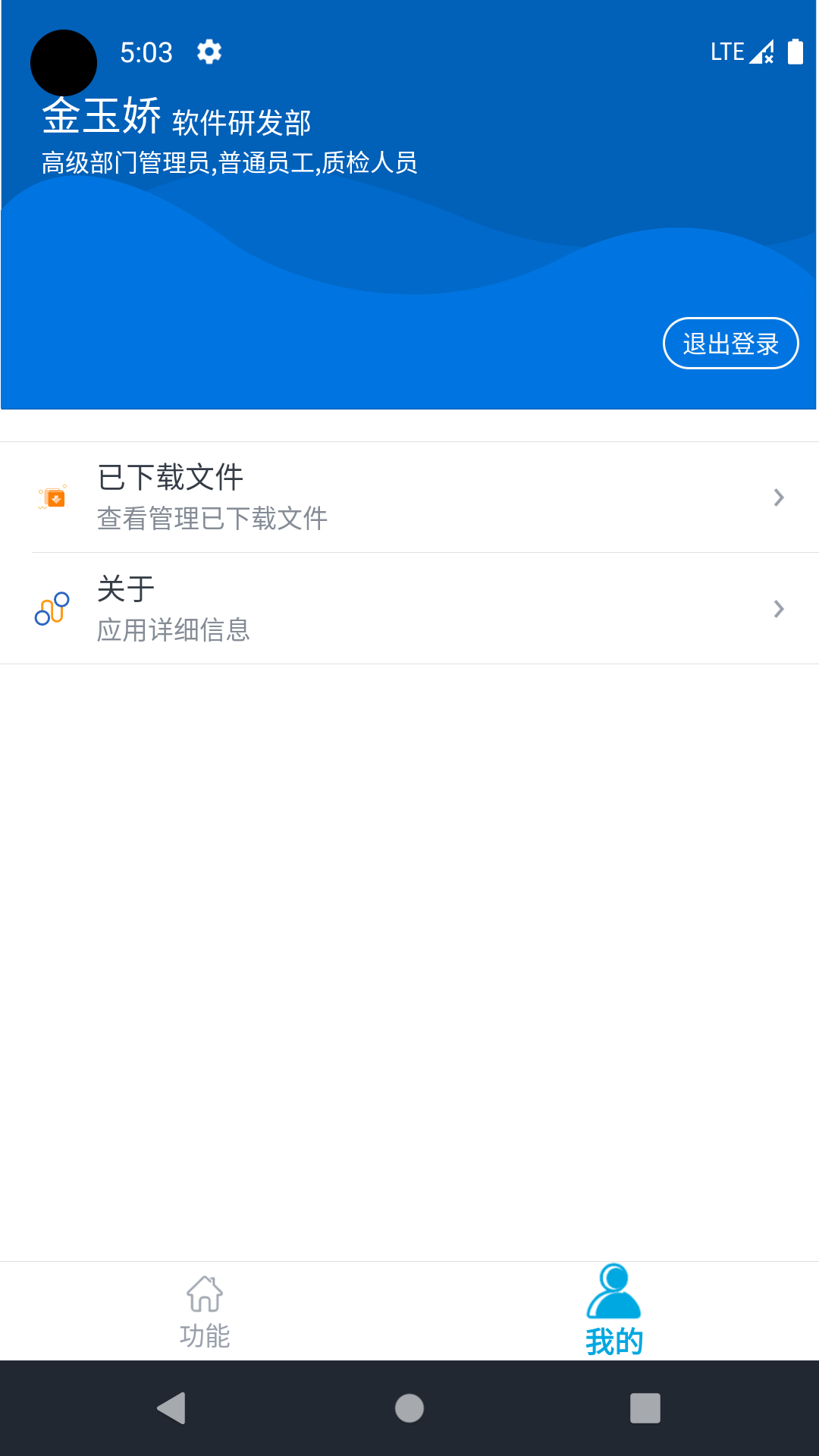
Task: Tap the Android home circle button
Action: tap(409, 1409)
